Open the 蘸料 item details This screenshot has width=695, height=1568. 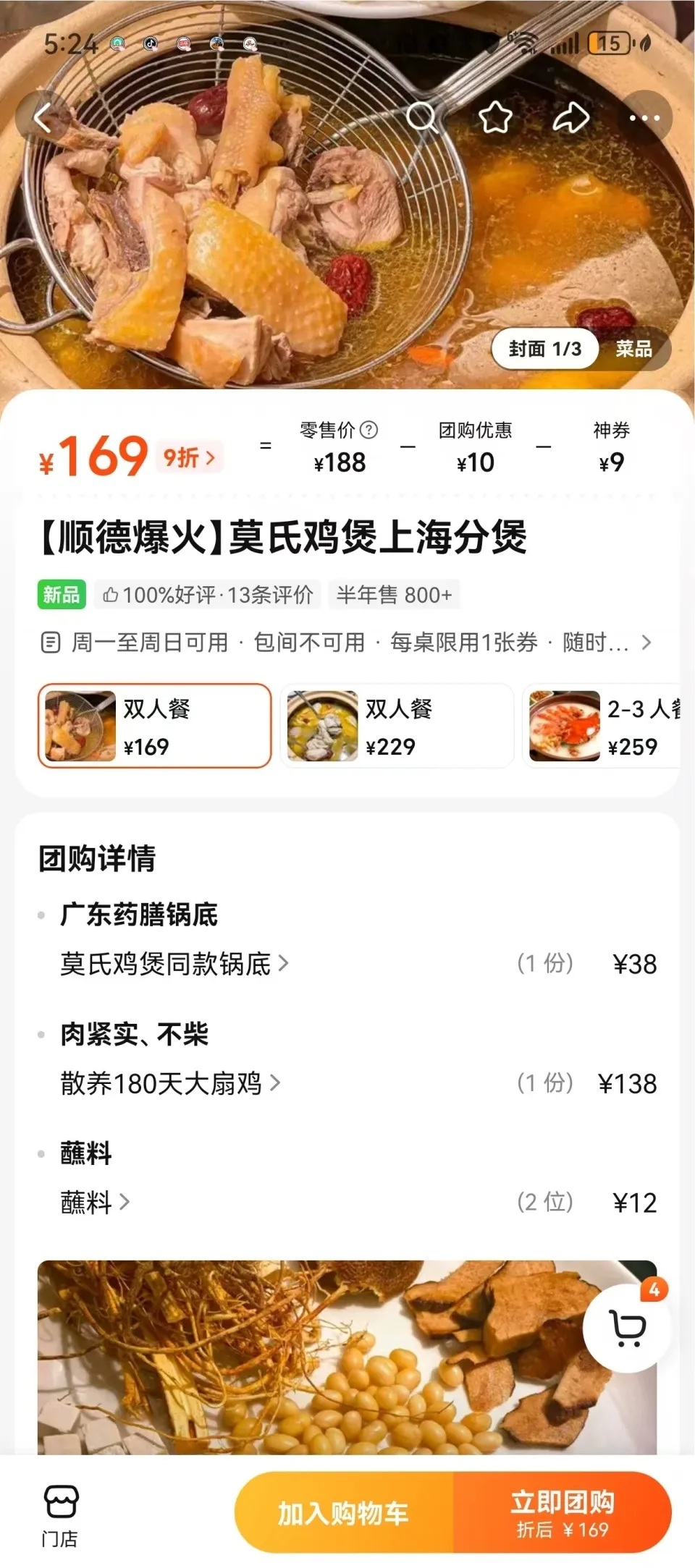[95, 1203]
